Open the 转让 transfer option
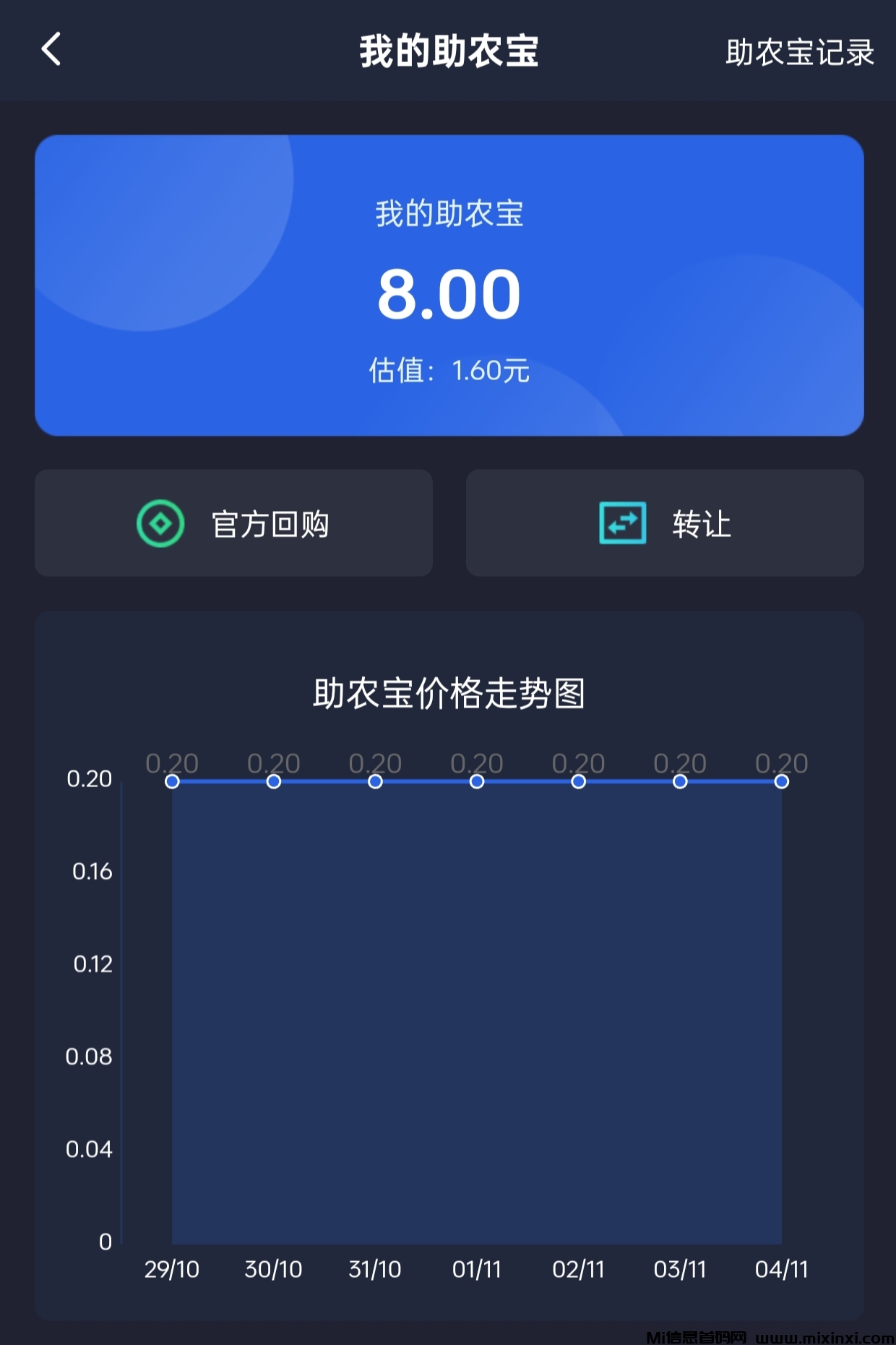The height and width of the screenshot is (1345, 896). (x=665, y=523)
